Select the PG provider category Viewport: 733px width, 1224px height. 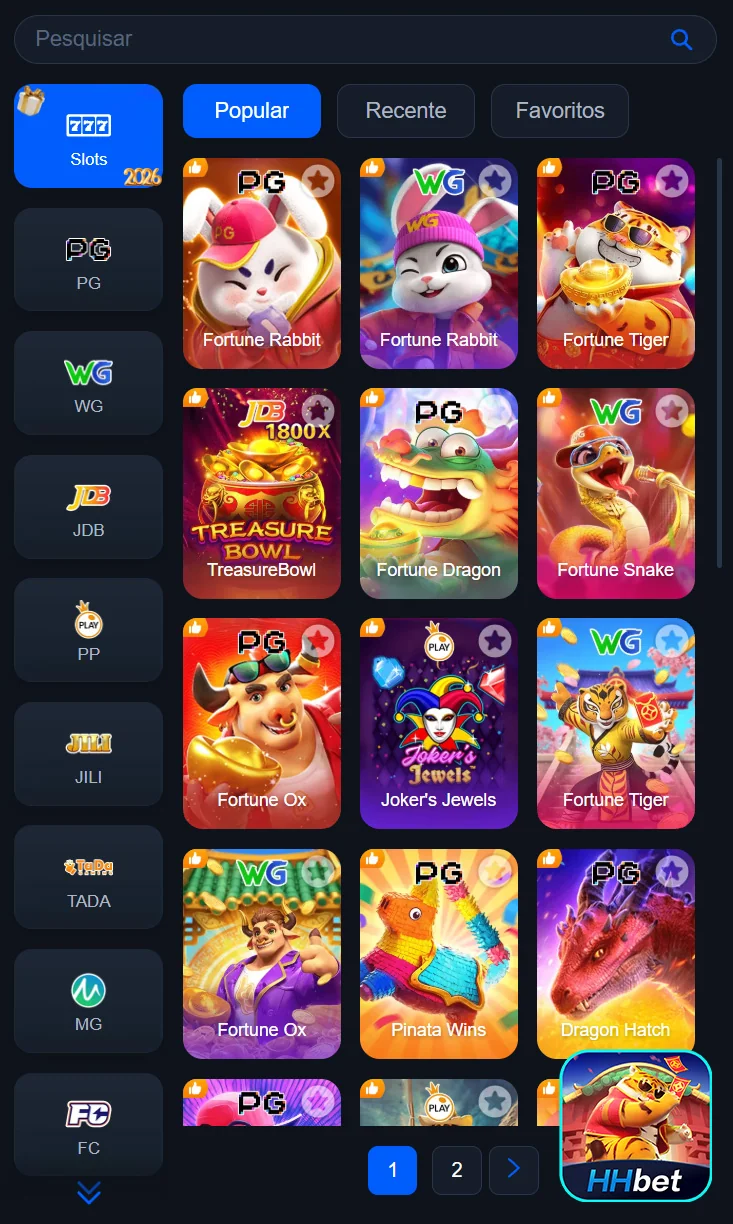click(x=88, y=260)
